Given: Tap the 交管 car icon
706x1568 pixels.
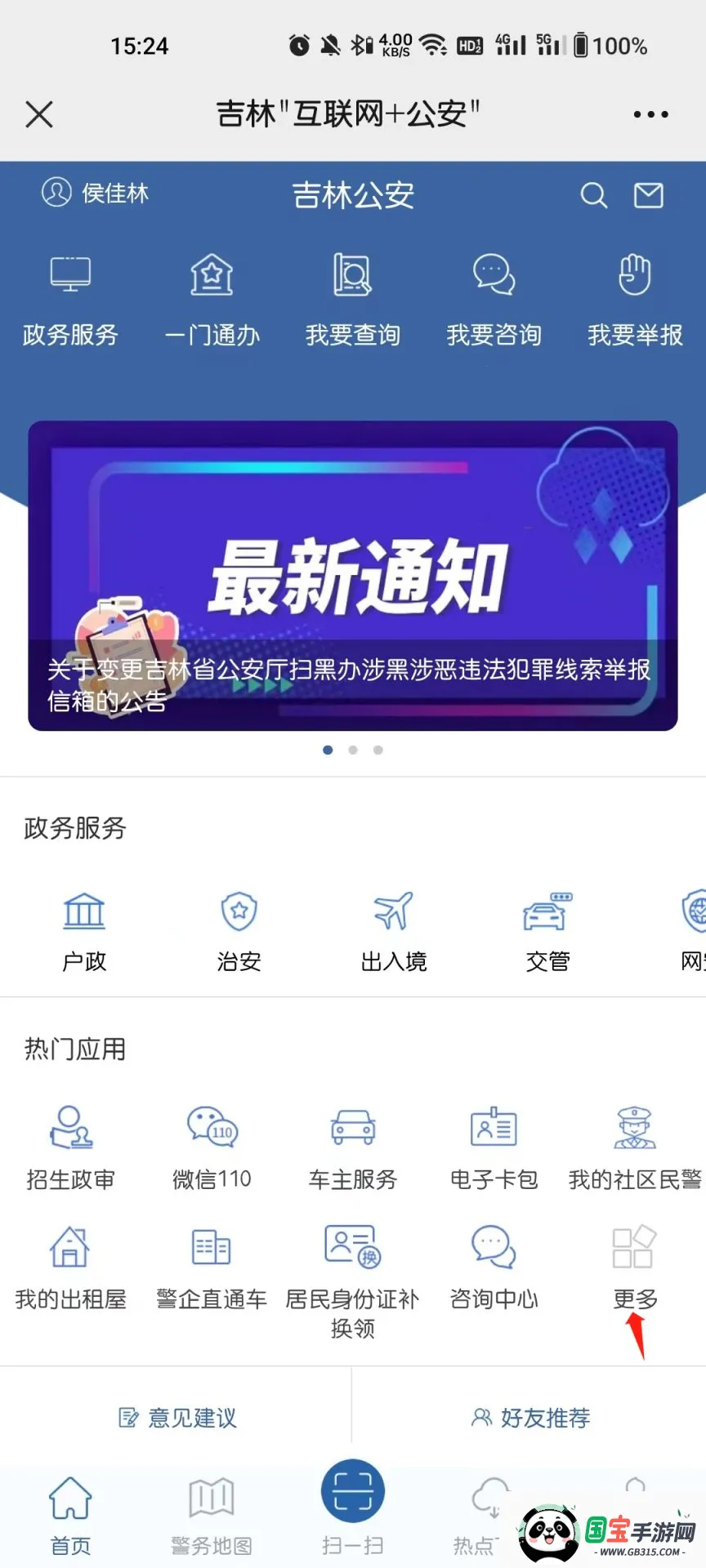Looking at the screenshot, I should [x=546, y=911].
